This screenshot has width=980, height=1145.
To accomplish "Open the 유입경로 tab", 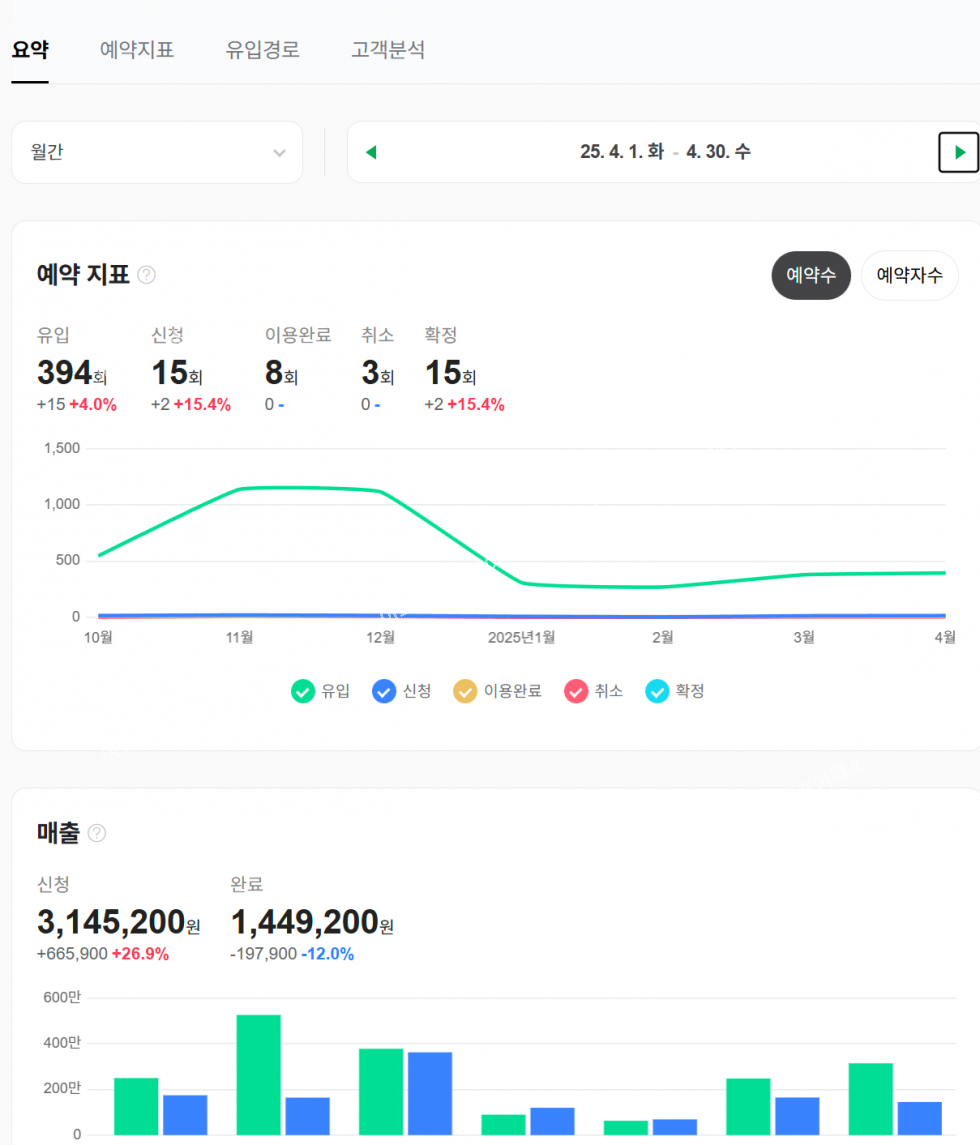I will click(263, 50).
